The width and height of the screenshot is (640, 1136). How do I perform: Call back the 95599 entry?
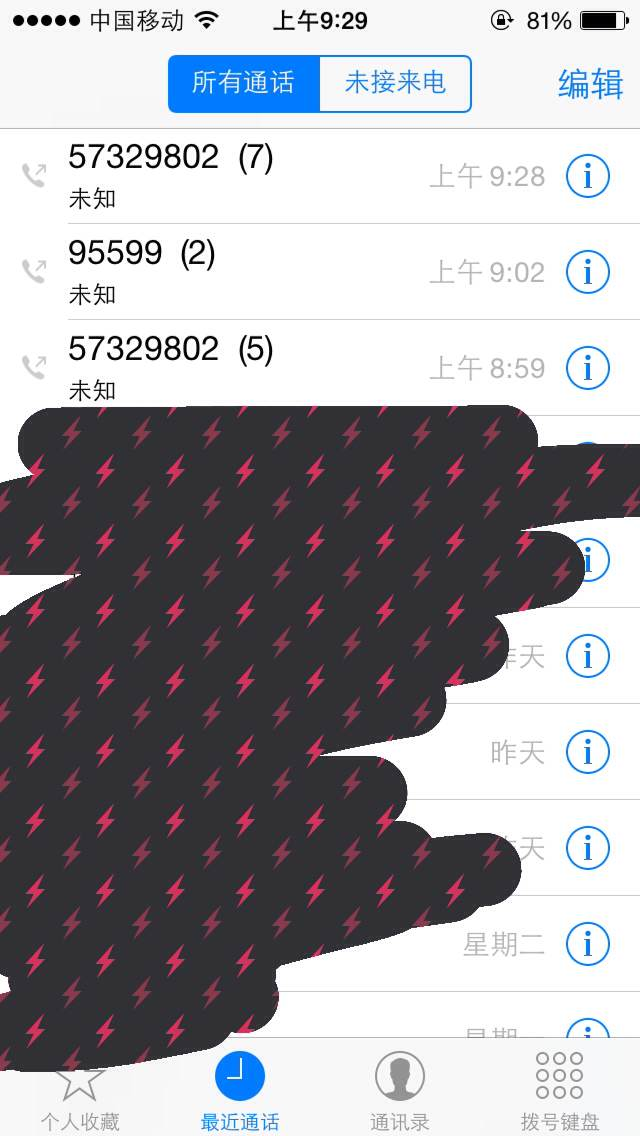[320, 272]
